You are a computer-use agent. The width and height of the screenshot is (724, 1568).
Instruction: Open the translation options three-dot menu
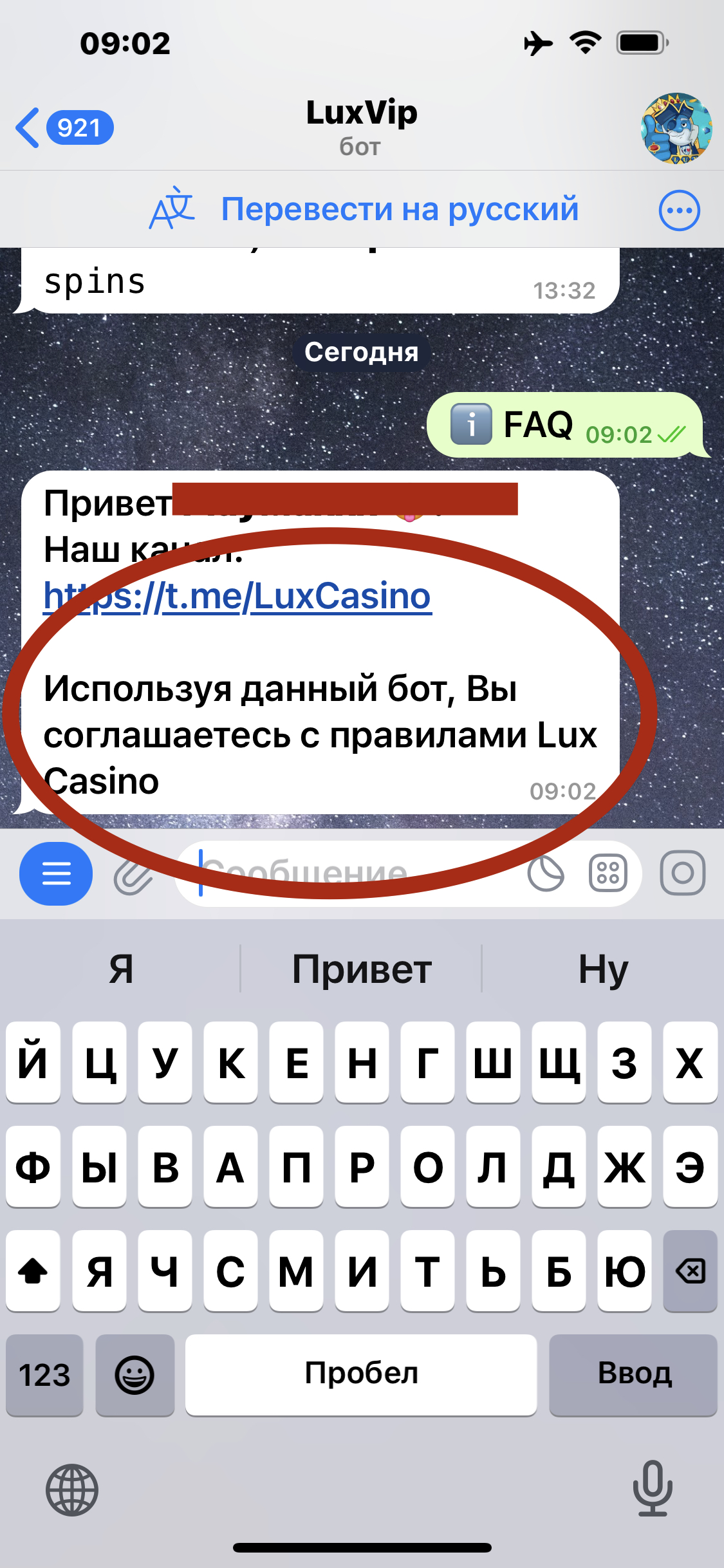[x=679, y=210]
